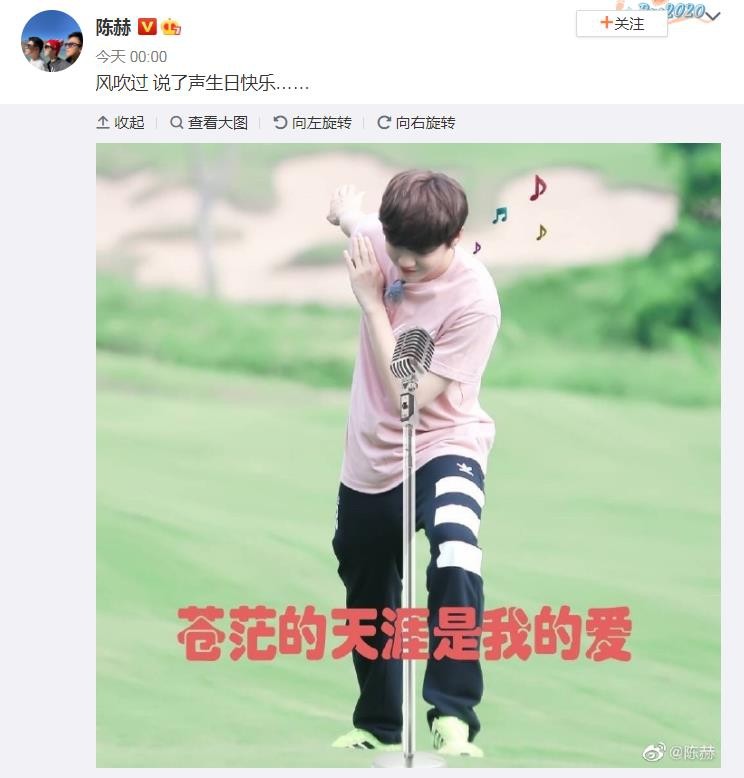
Task: Rotate image left with 向左旋转
Action: [x=312, y=123]
